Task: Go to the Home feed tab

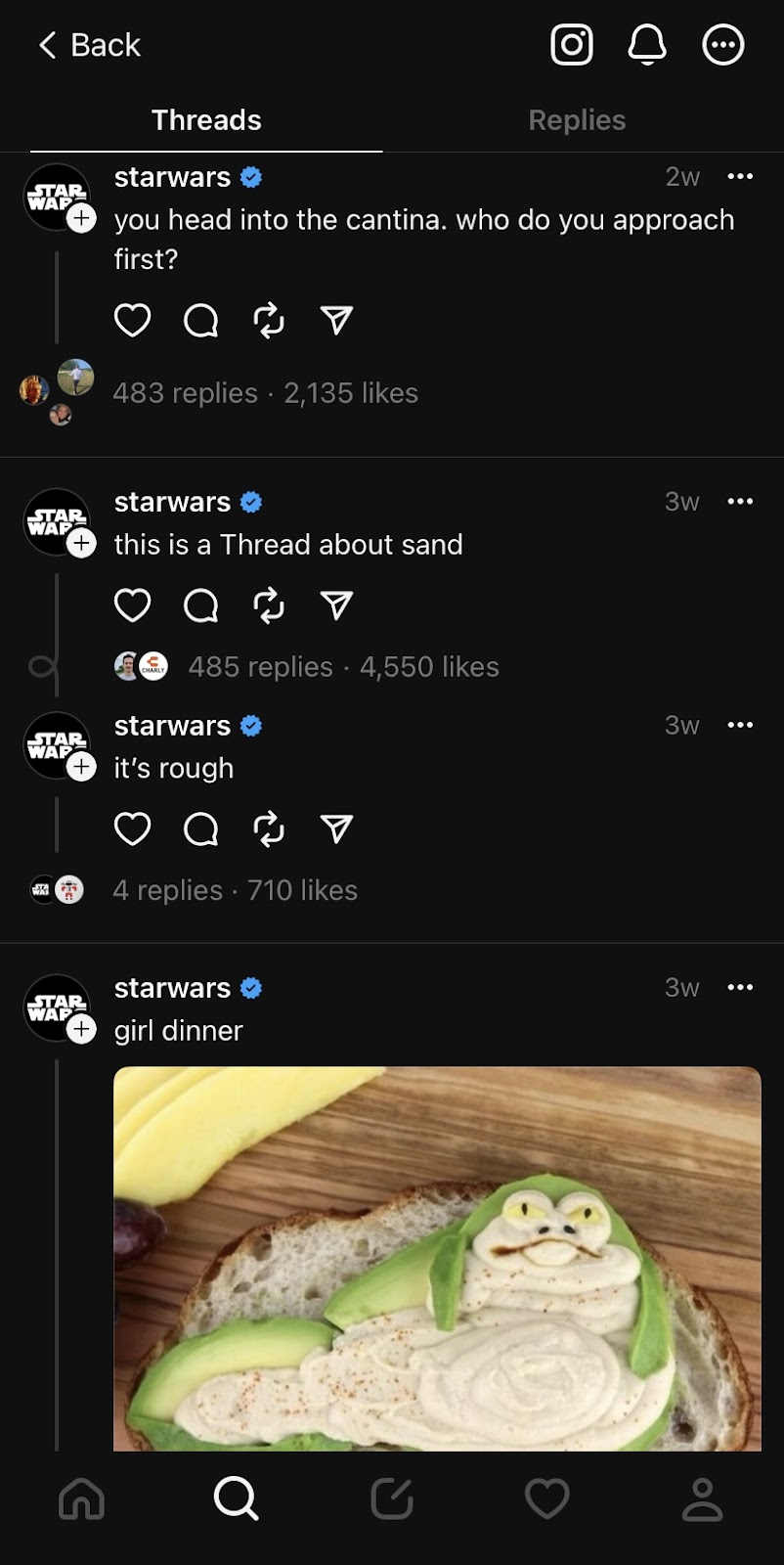Action: [x=81, y=1498]
